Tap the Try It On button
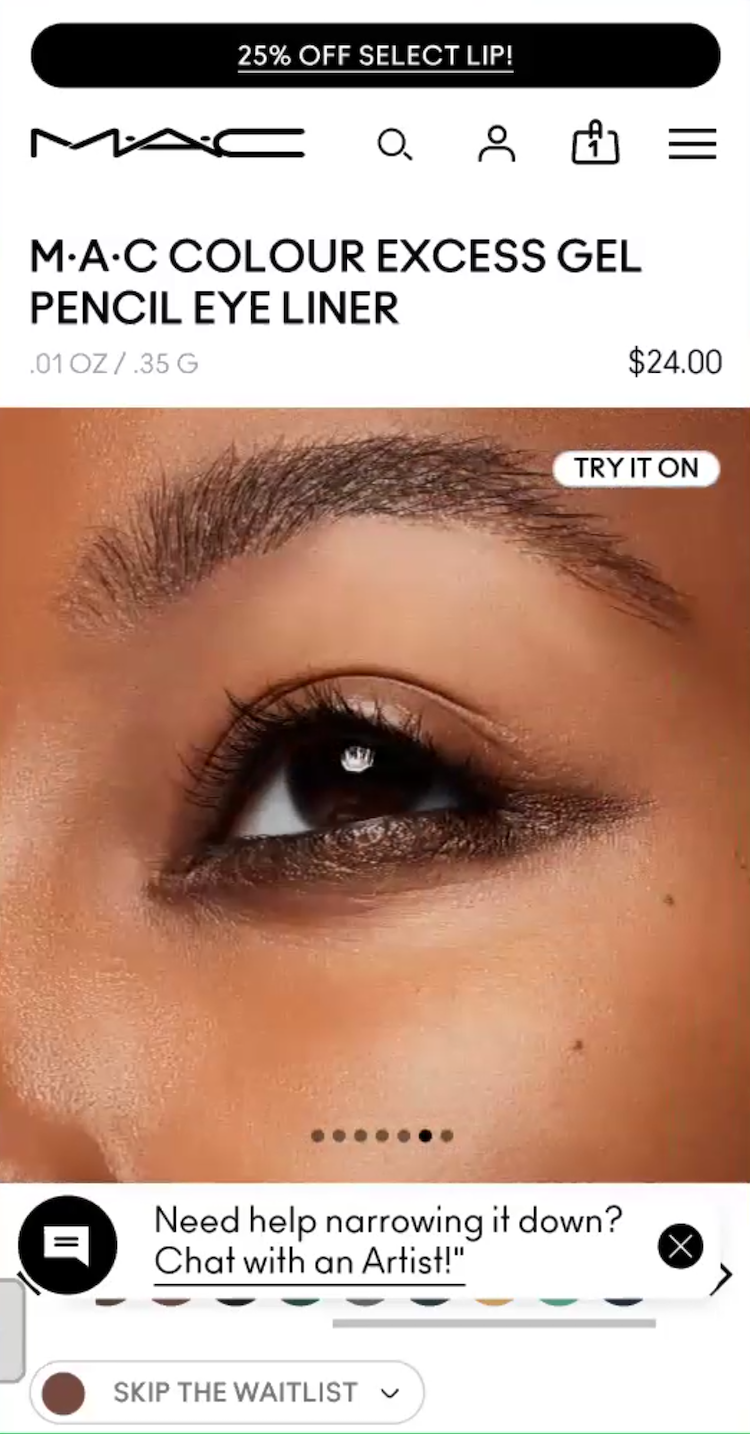The width and height of the screenshot is (750, 1434). coord(636,468)
